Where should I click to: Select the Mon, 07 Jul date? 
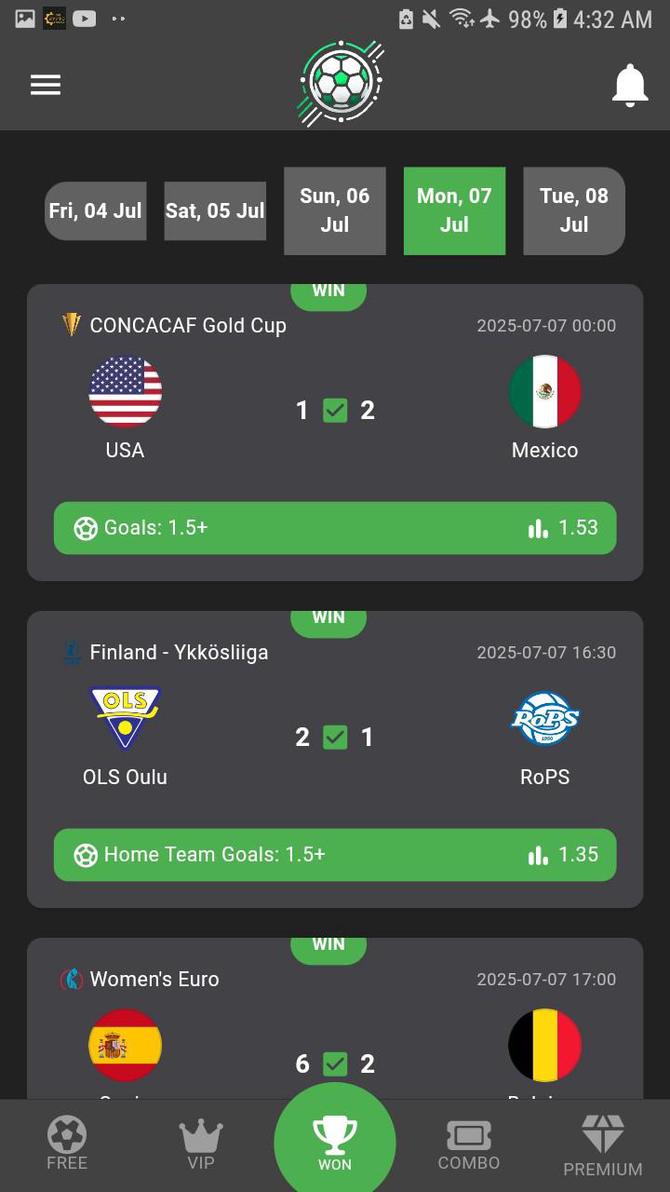coord(454,210)
